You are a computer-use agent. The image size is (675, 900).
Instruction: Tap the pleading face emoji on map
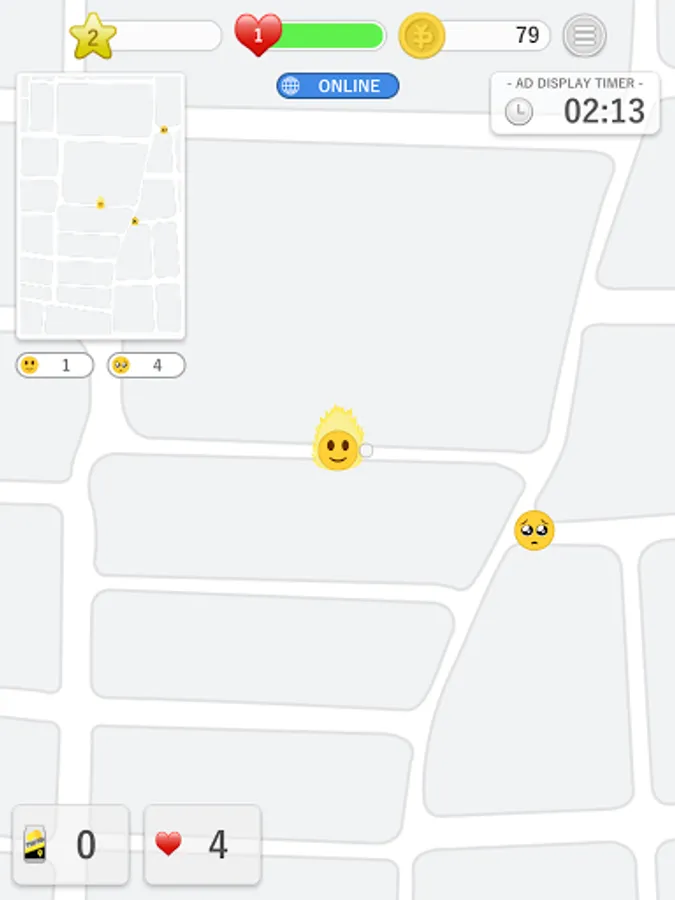click(534, 530)
